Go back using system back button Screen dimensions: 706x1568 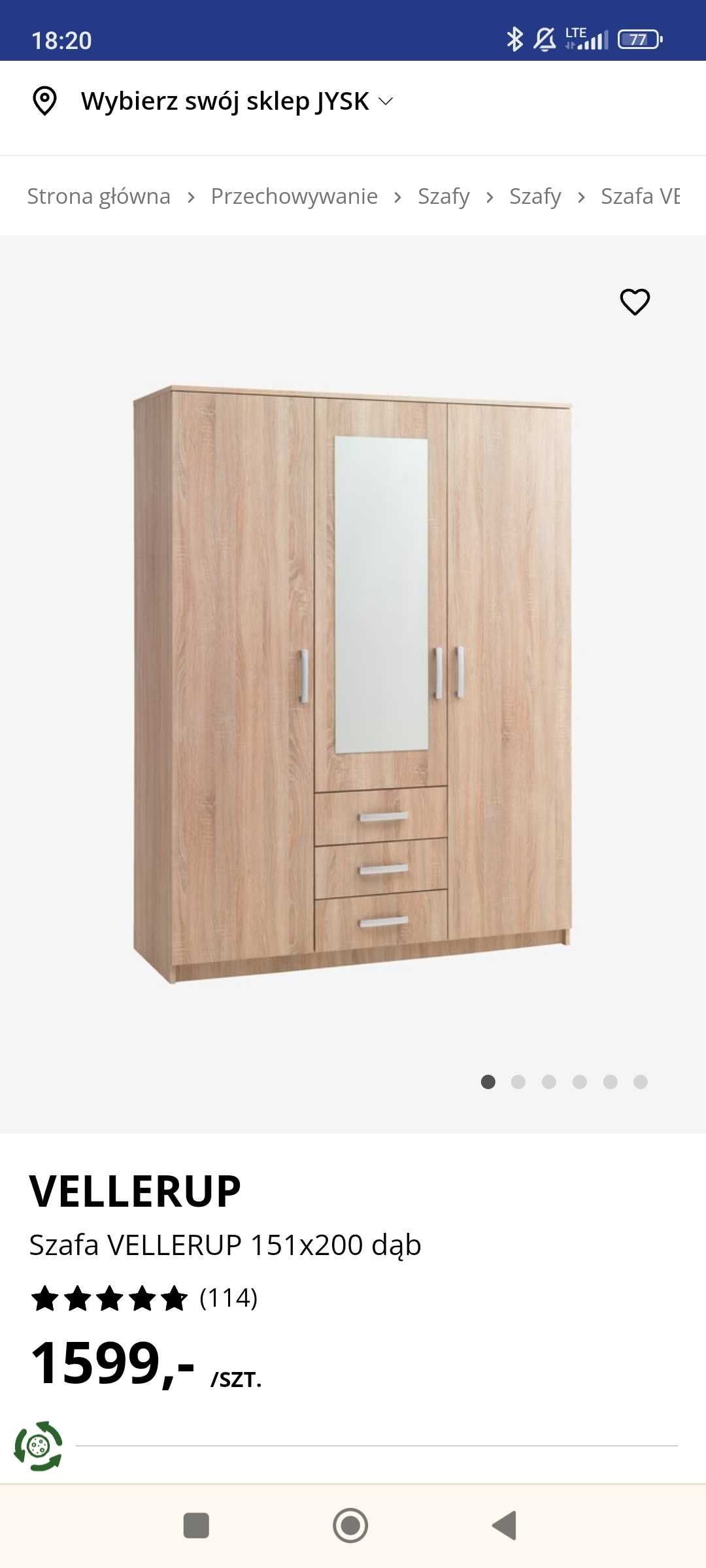[x=505, y=1526]
